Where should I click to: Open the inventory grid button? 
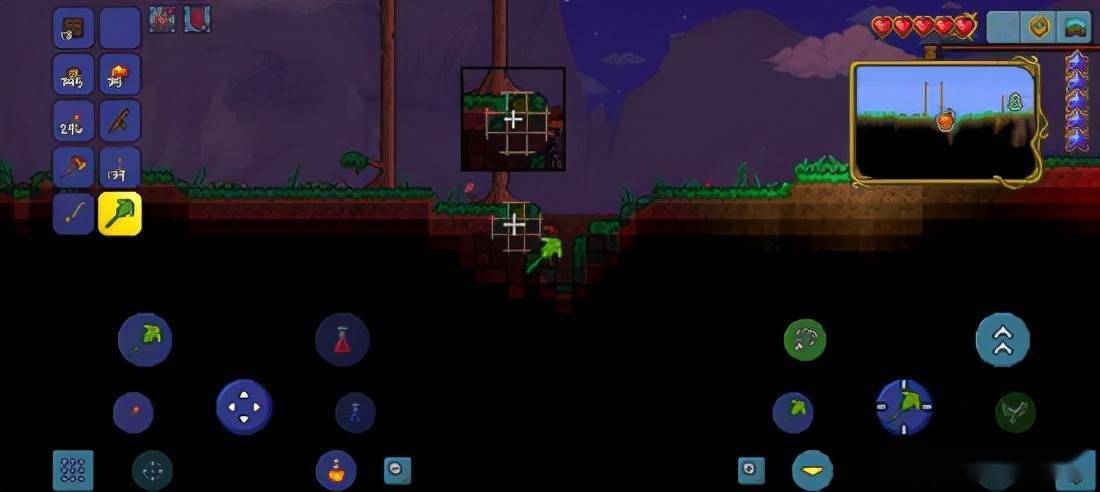click(x=73, y=470)
